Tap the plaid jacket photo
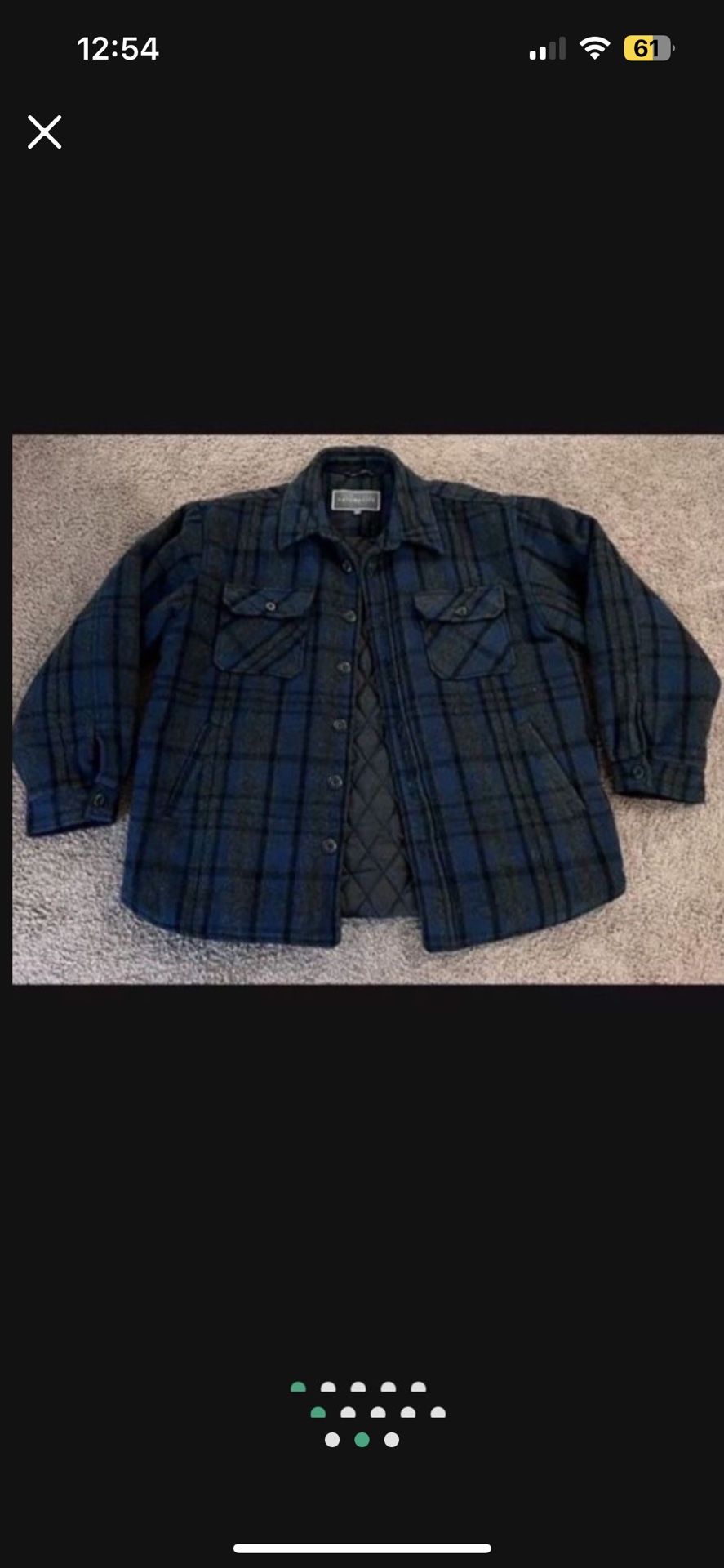This screenshot has height=1568, width=724. [368, 709]
